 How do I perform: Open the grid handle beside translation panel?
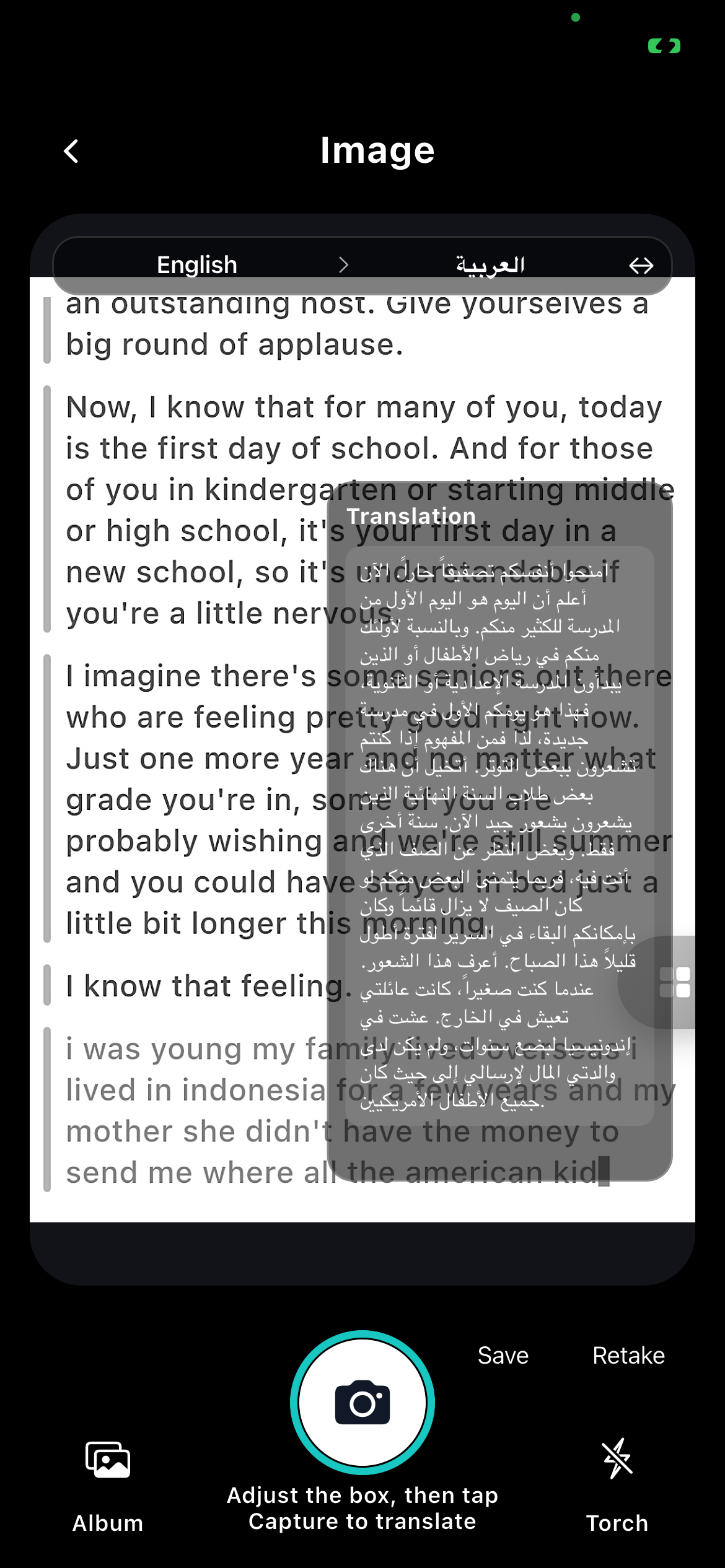675,982
